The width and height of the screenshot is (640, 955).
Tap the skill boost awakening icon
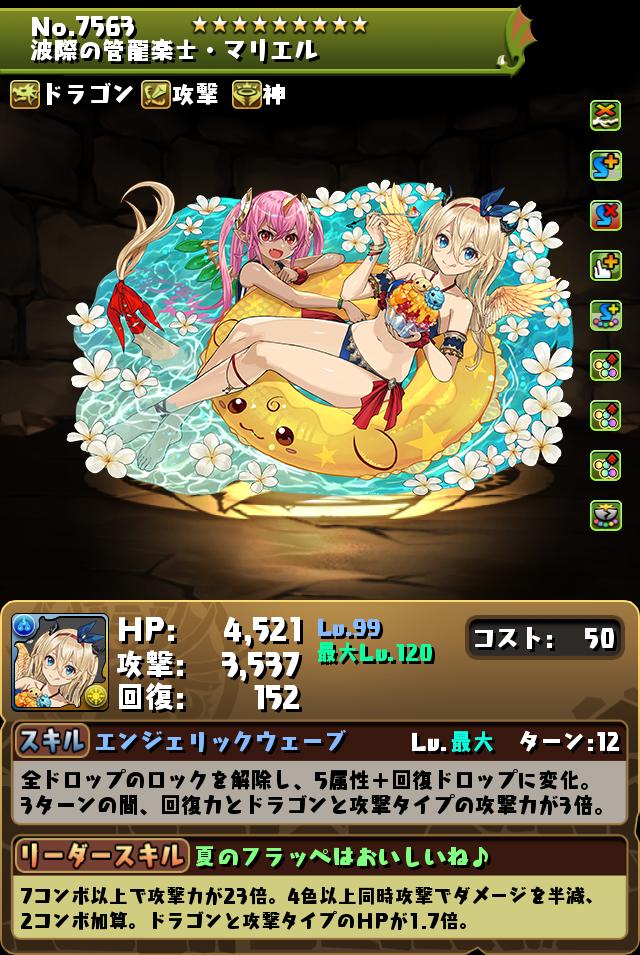pyautogui.click(x=605, y=165)
